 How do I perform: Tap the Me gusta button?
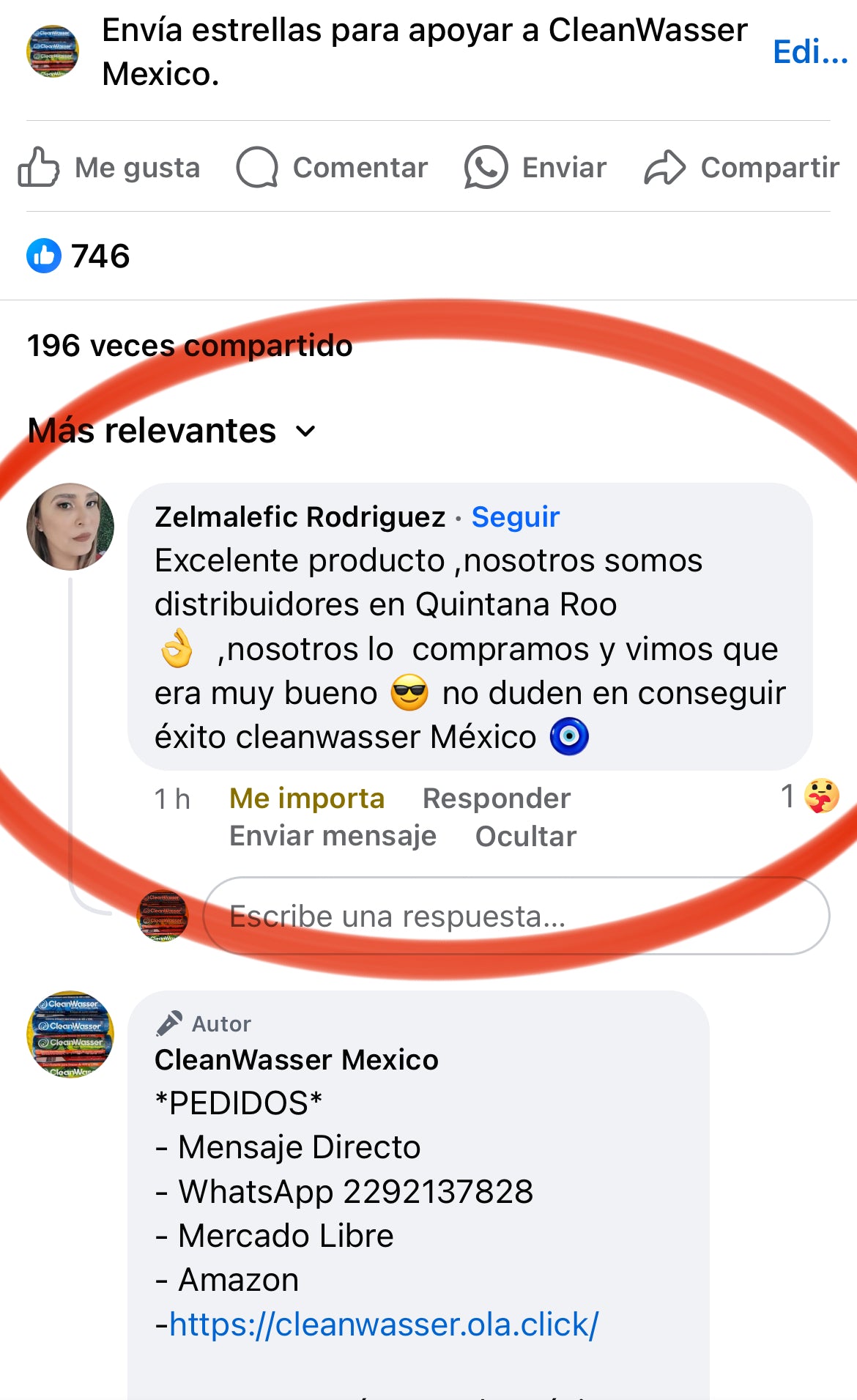110,168
